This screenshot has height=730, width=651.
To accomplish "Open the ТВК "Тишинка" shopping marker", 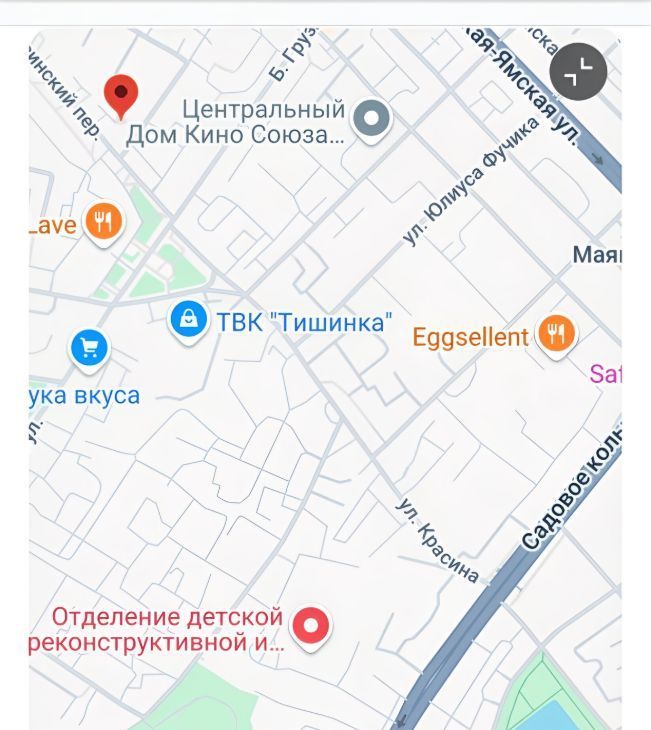I will click(187, 320).
